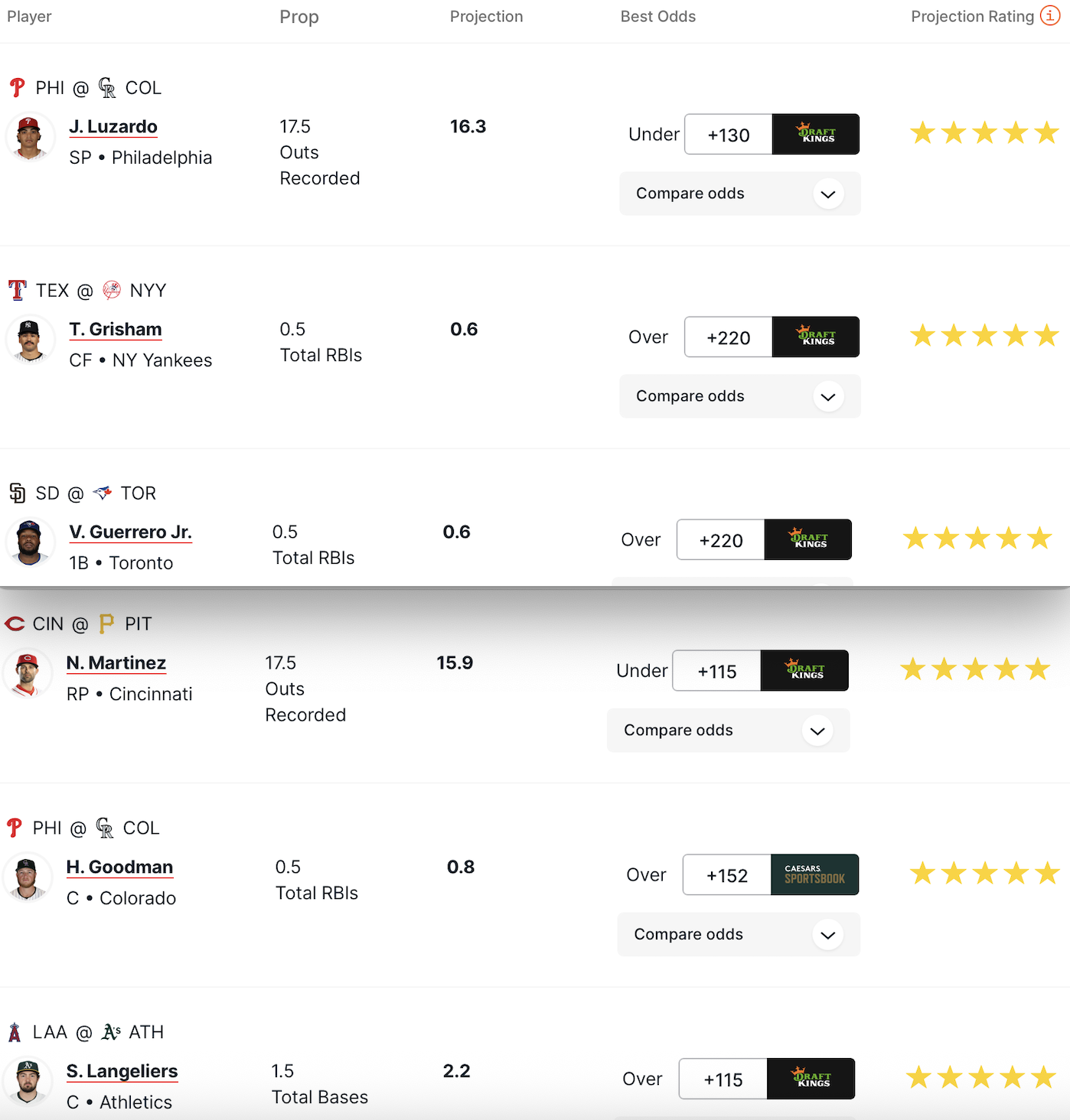The image size is (1070, 1120).
Task: Open the Projection Rating info icon
Action: (x=1049, y=16)
